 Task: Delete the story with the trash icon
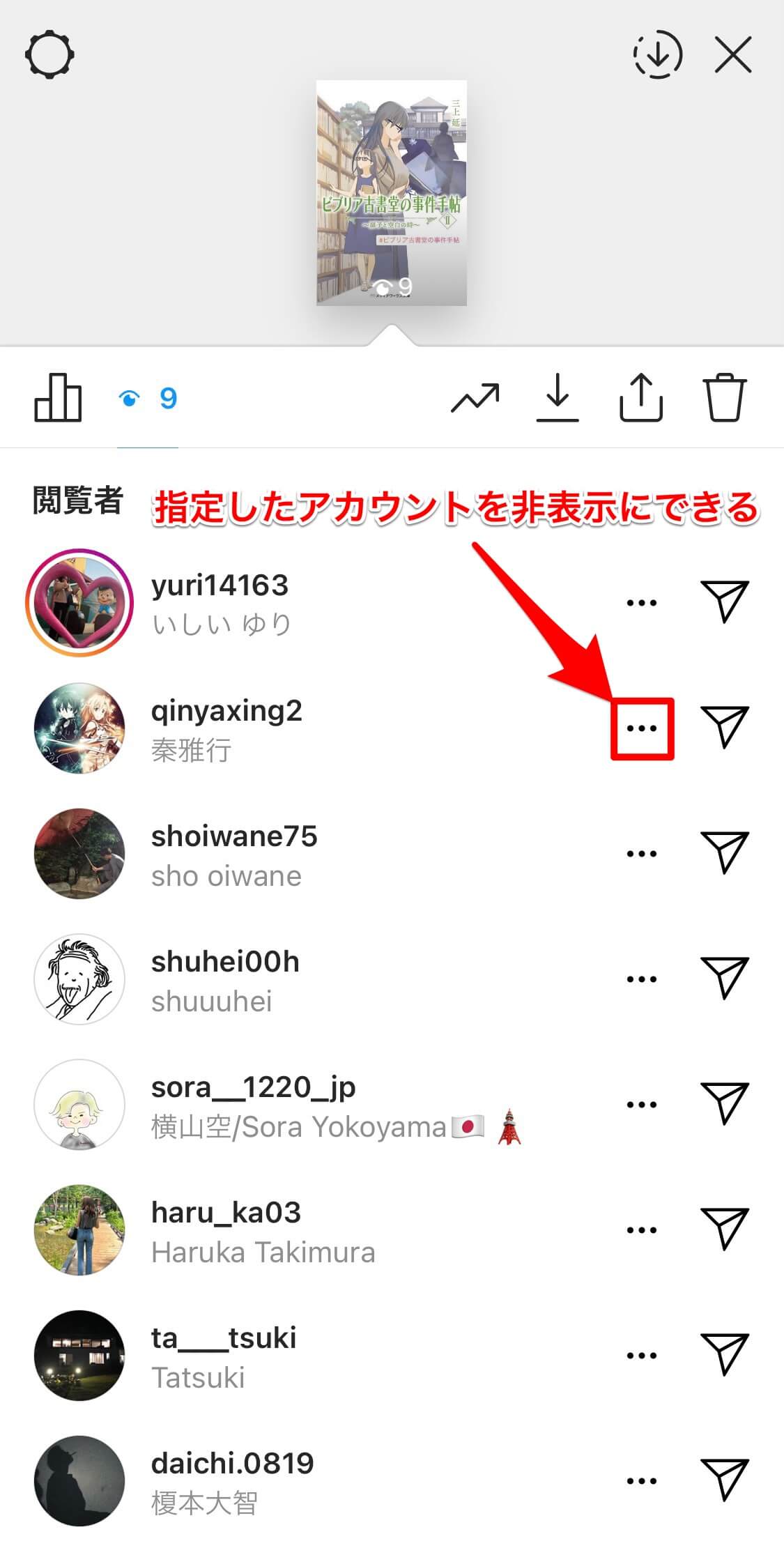[724, 398]
